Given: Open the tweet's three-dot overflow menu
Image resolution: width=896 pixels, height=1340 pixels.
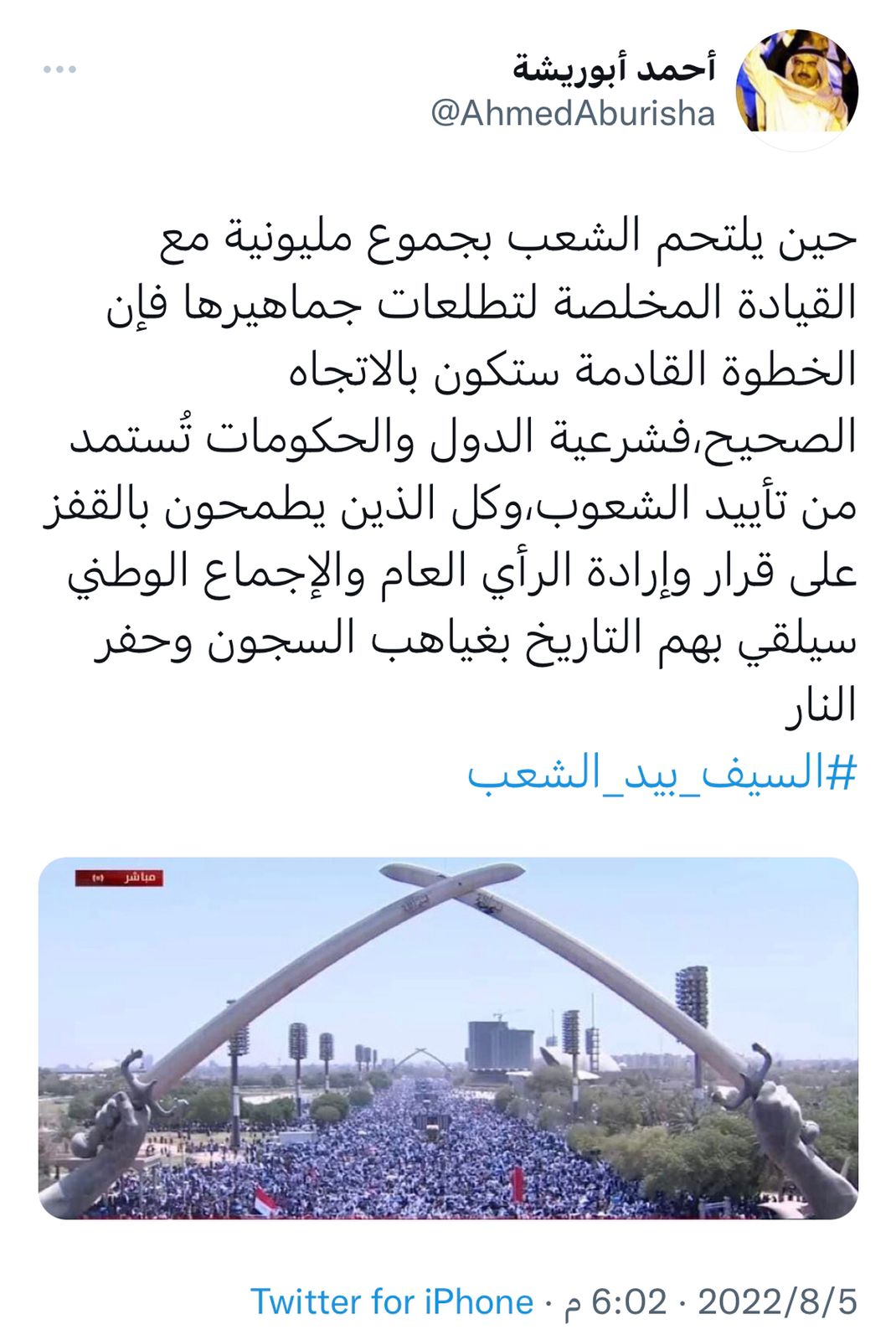Looking at the screenshot, I should click(59, 70).
